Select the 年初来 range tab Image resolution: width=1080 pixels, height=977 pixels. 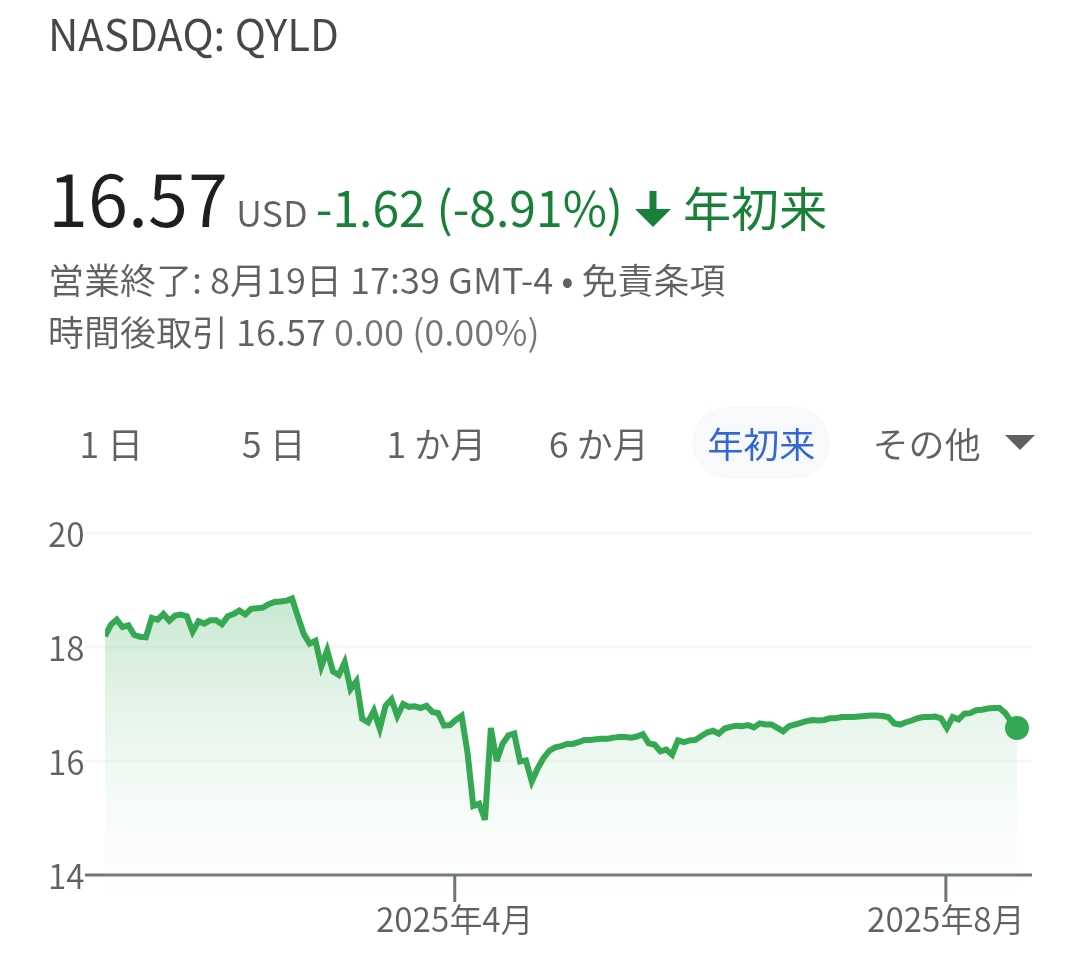[761, 445]
